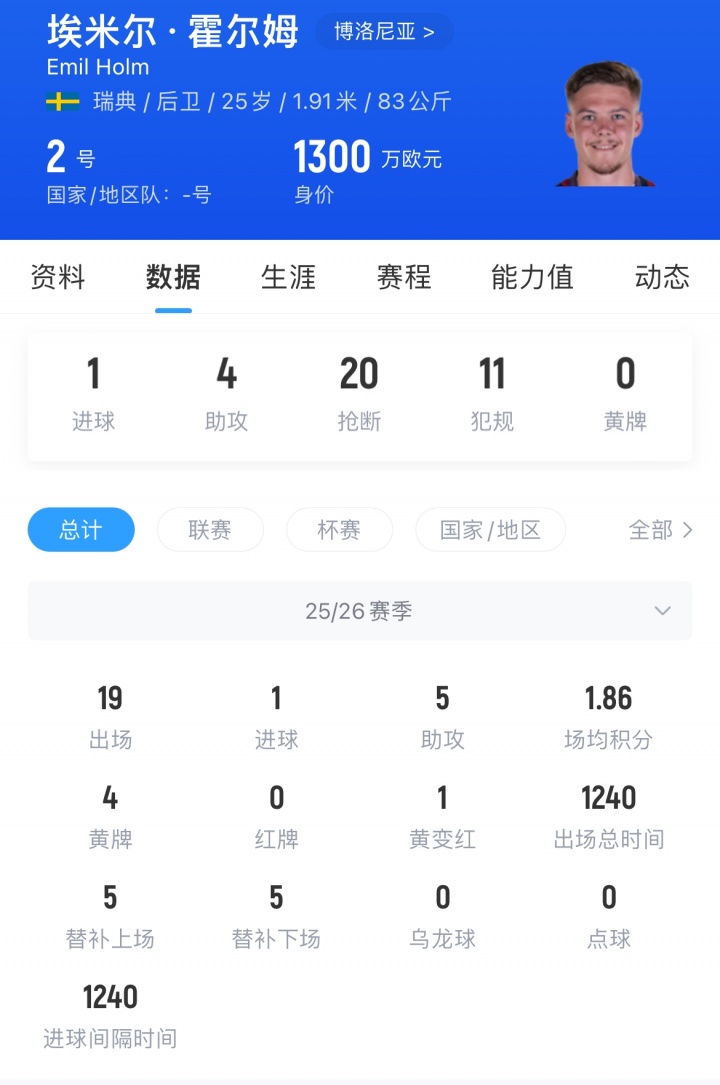Open the 博洛尼亚 club link
This screenshot has height=1085, width=720.
385,32
